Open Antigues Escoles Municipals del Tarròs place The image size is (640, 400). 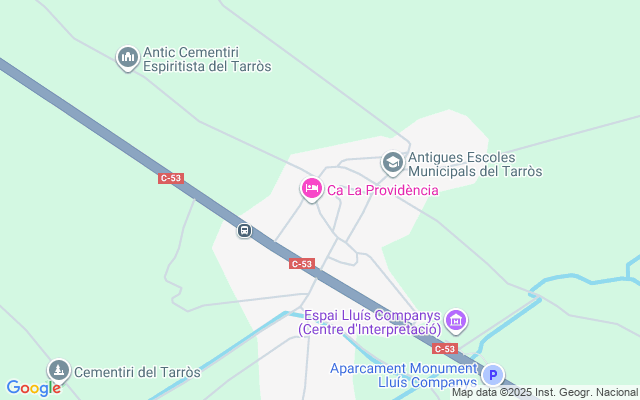pos(393,162)
